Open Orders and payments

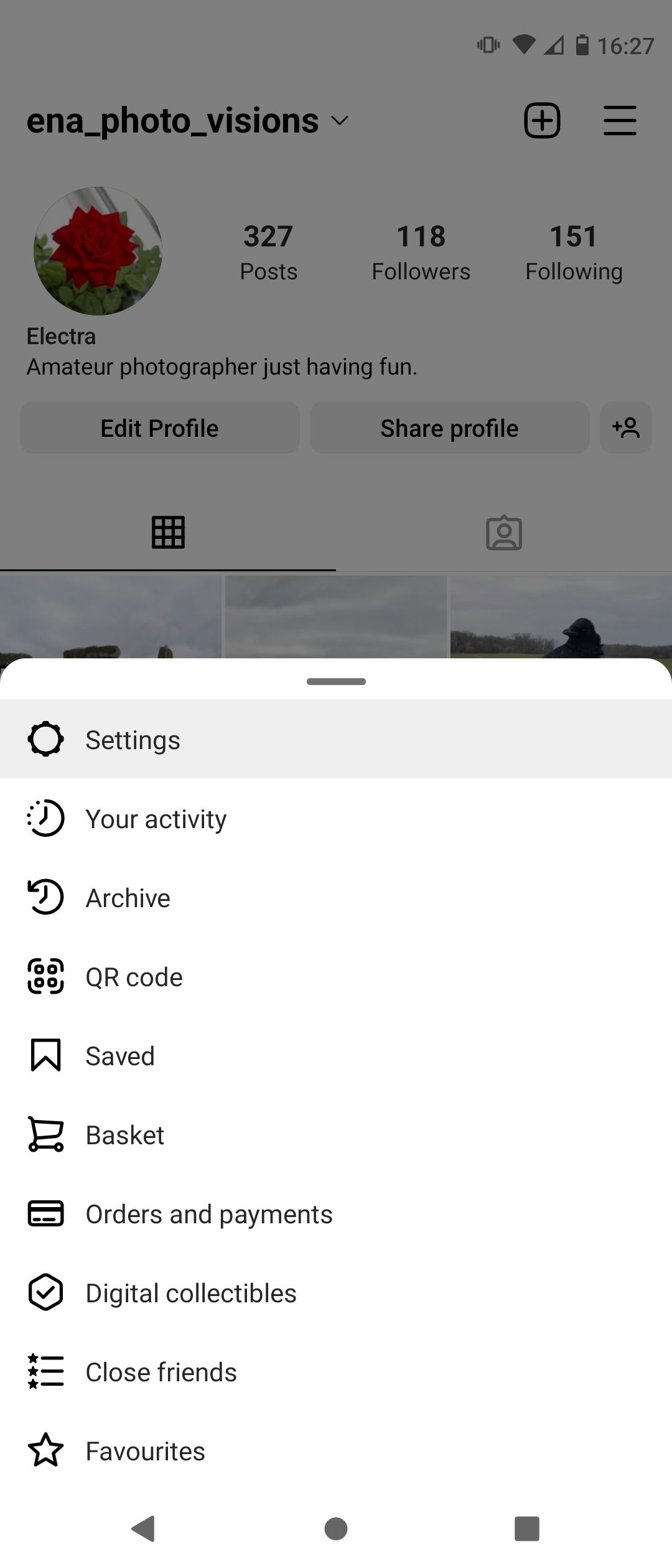pos(208,1214)
